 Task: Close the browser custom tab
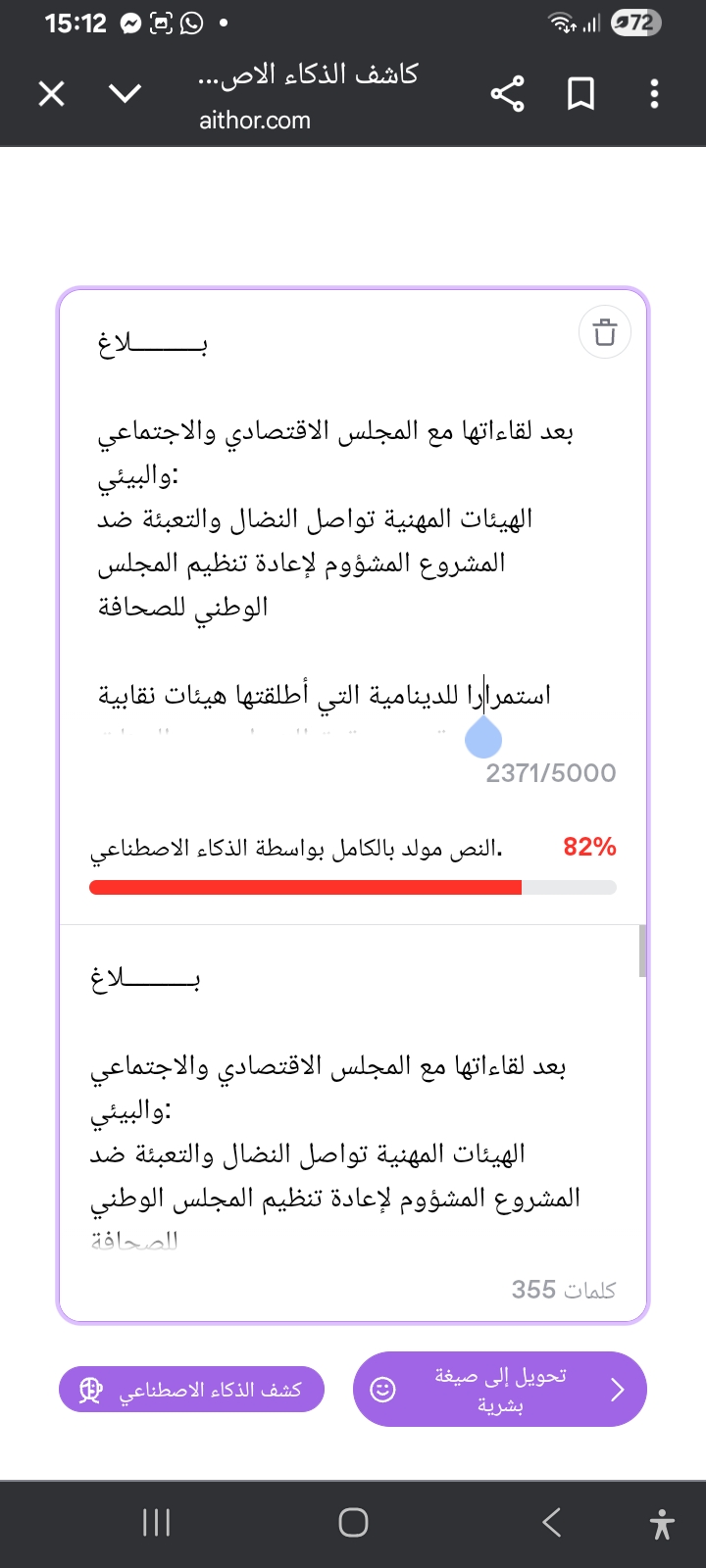(51, 94)
